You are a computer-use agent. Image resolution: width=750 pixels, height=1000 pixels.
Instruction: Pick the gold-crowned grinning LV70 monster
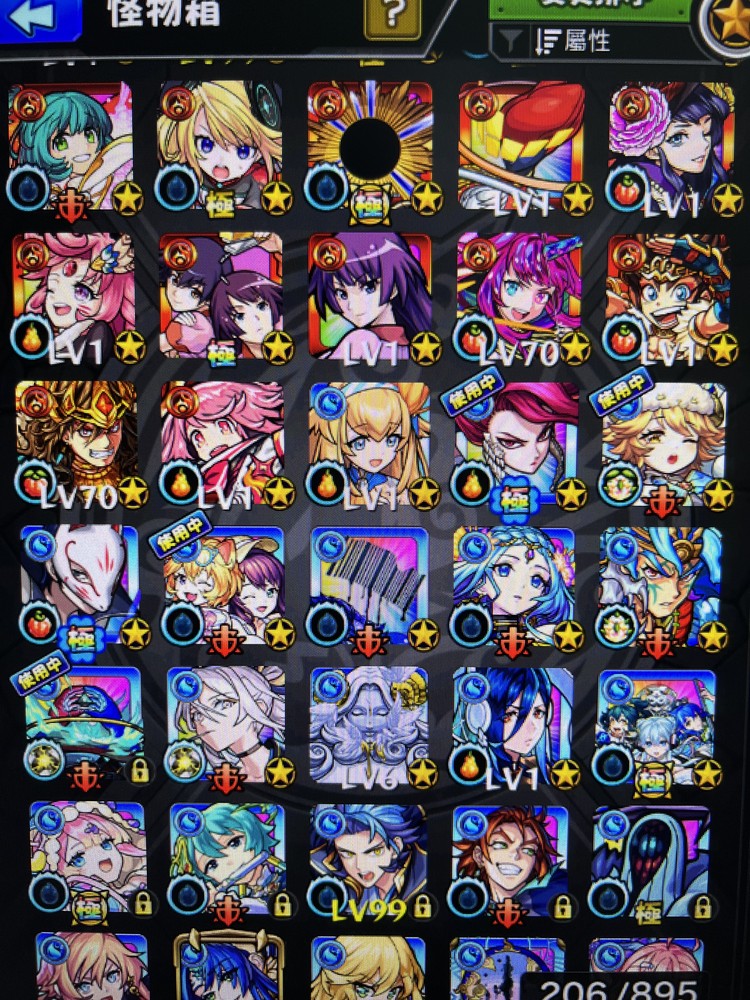pos(76,442)
